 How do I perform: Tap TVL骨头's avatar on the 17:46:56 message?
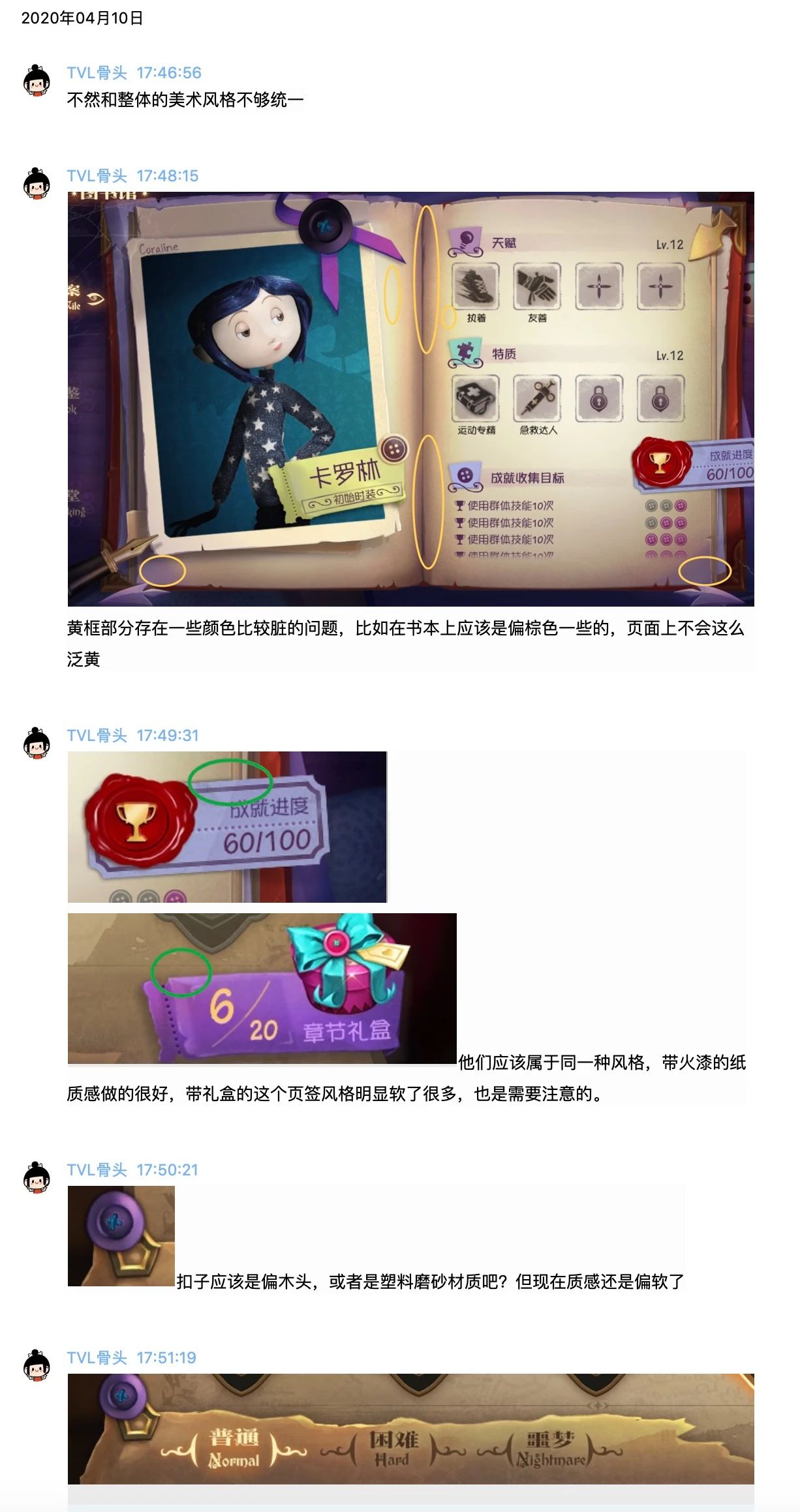point(37,82)
